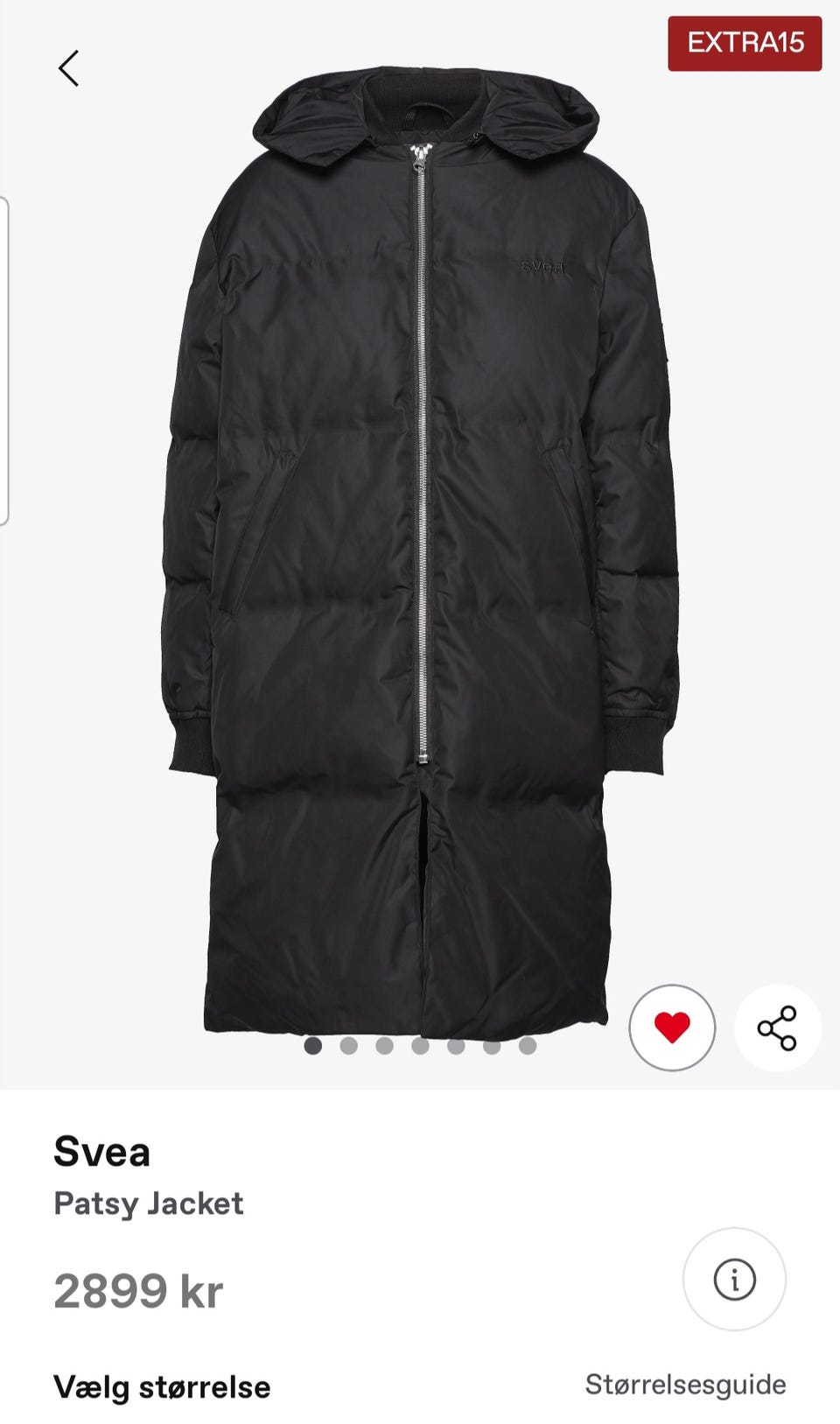840x1424 pixels.
Task: Go back using the top arrow
Action: pyautogui.click(x=68, y=68)
